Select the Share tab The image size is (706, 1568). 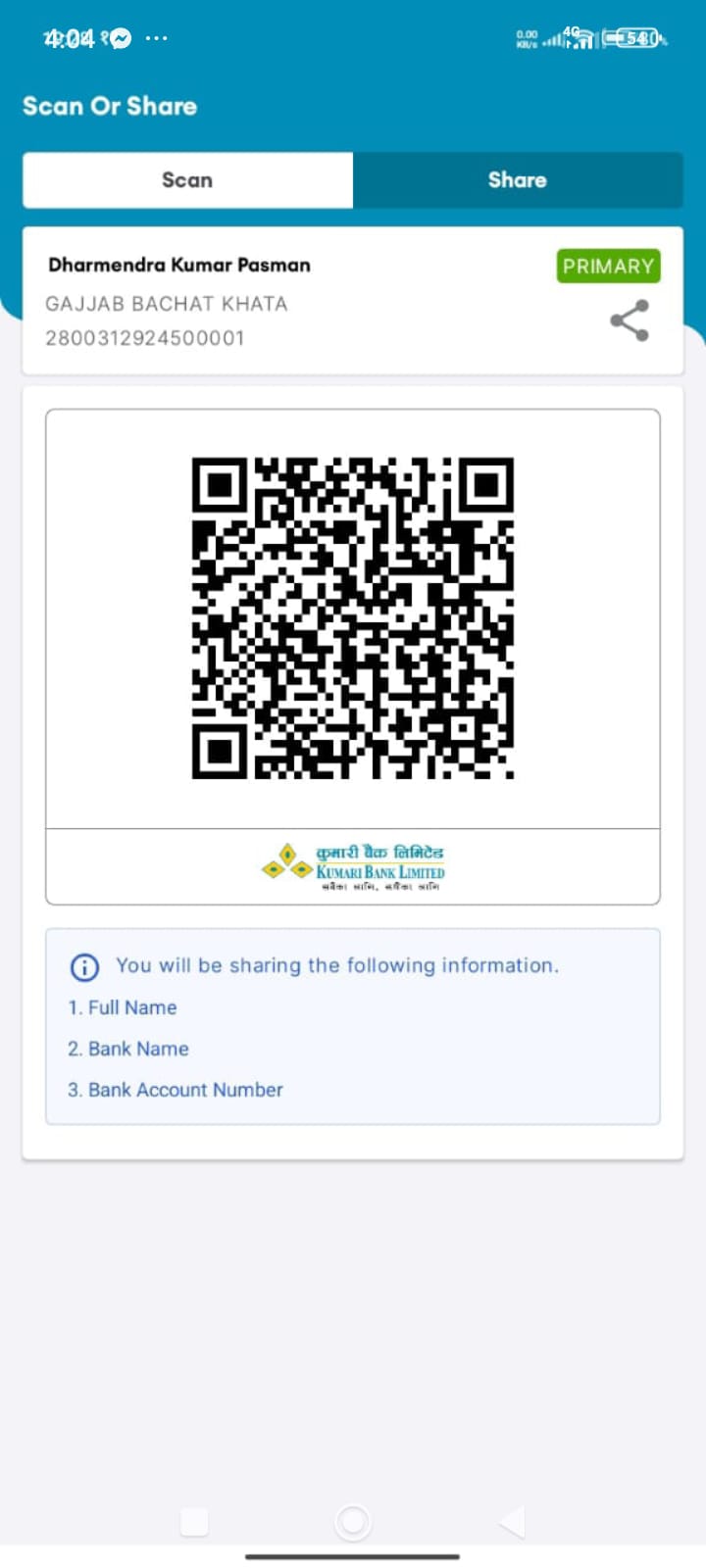tap(517, 179)
